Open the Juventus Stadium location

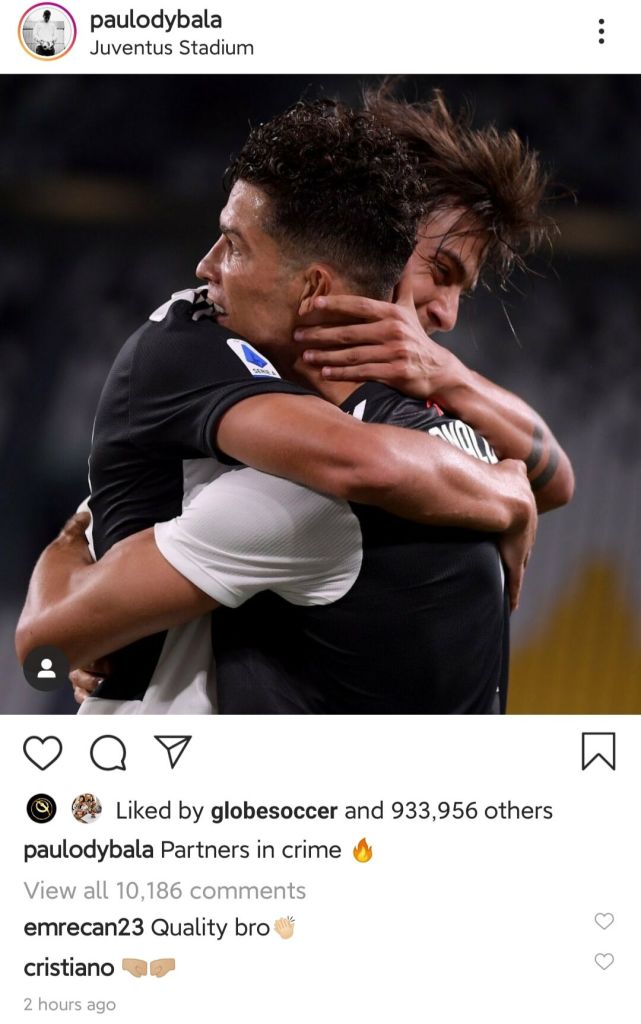[x=171, y=48]
